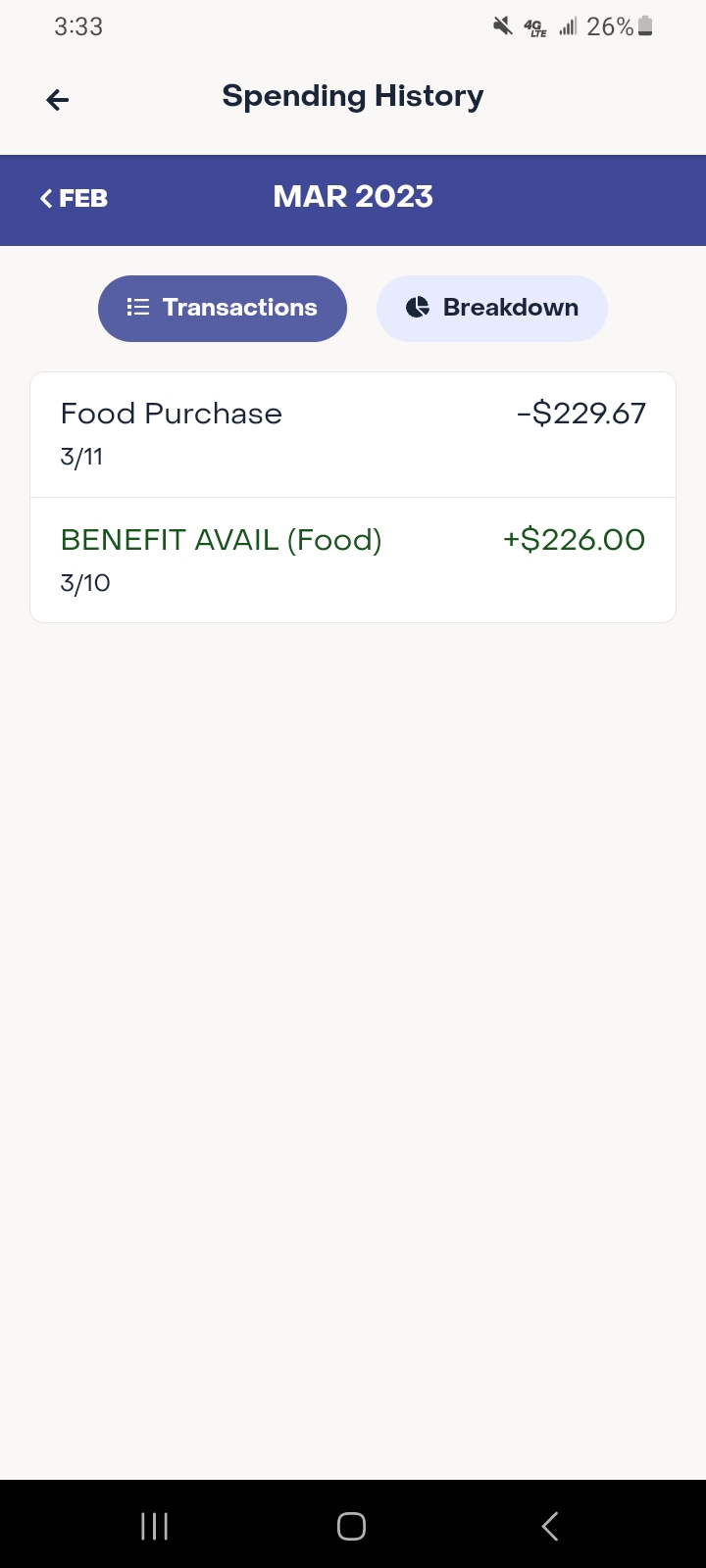This screenshot has height=1568, width=706.
Task: Go to the previous month FEB
Action: (x=74, y=198)
